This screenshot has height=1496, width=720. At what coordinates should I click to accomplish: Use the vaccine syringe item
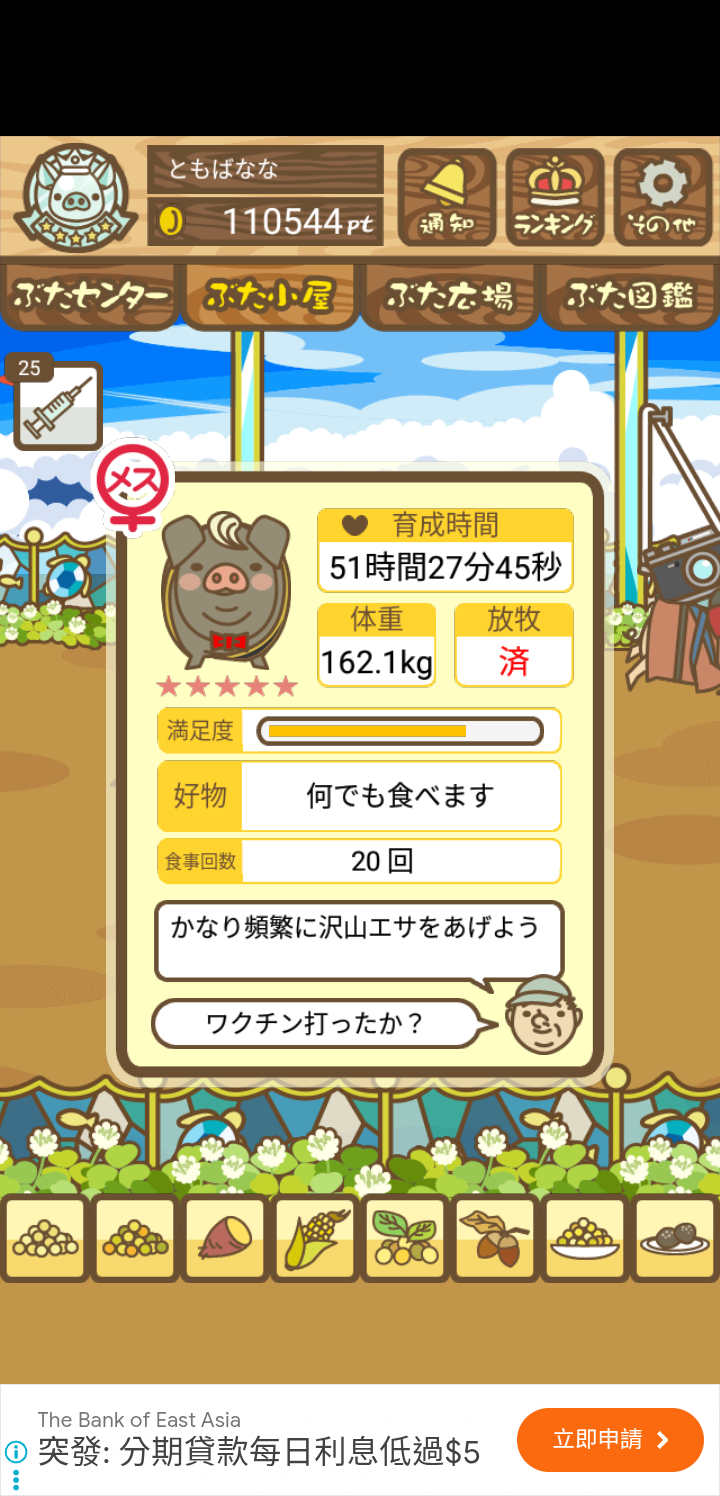(x=58, y=407)
